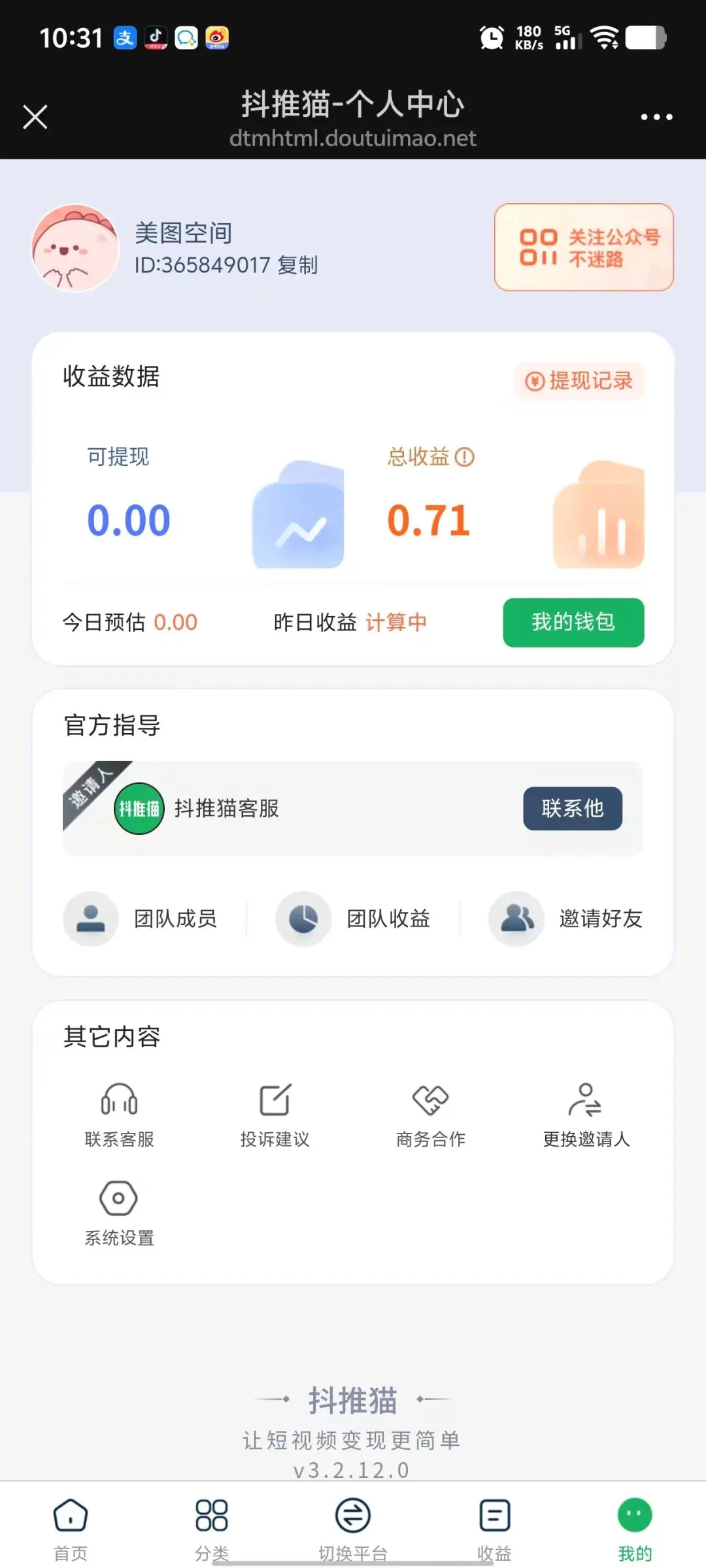706x1568 pixels.
Task: View 提现记录 withdrawal history
Action: click(x=580, y=381)
